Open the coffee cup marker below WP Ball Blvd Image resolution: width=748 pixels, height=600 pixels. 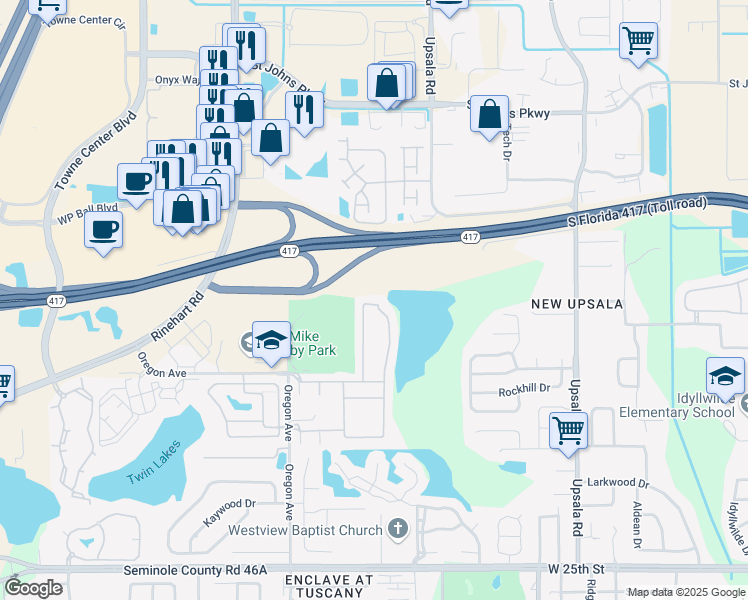101,230
